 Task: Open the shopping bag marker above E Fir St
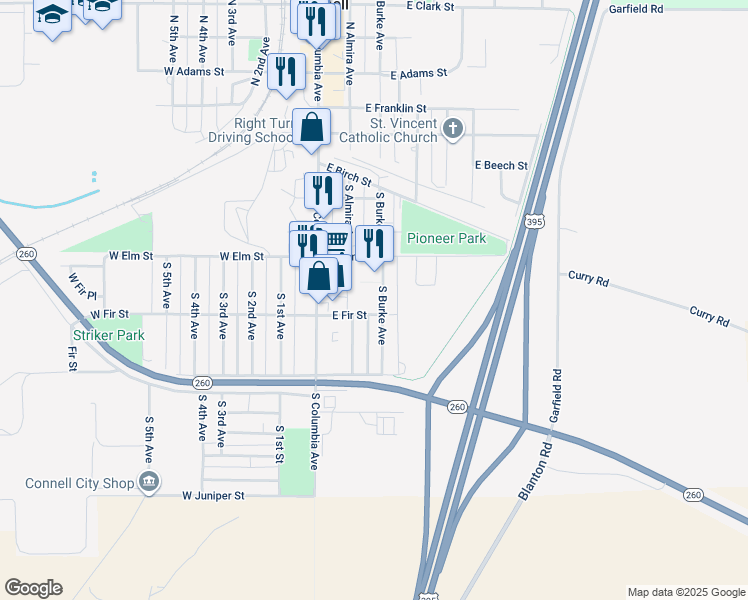point(319,276)
